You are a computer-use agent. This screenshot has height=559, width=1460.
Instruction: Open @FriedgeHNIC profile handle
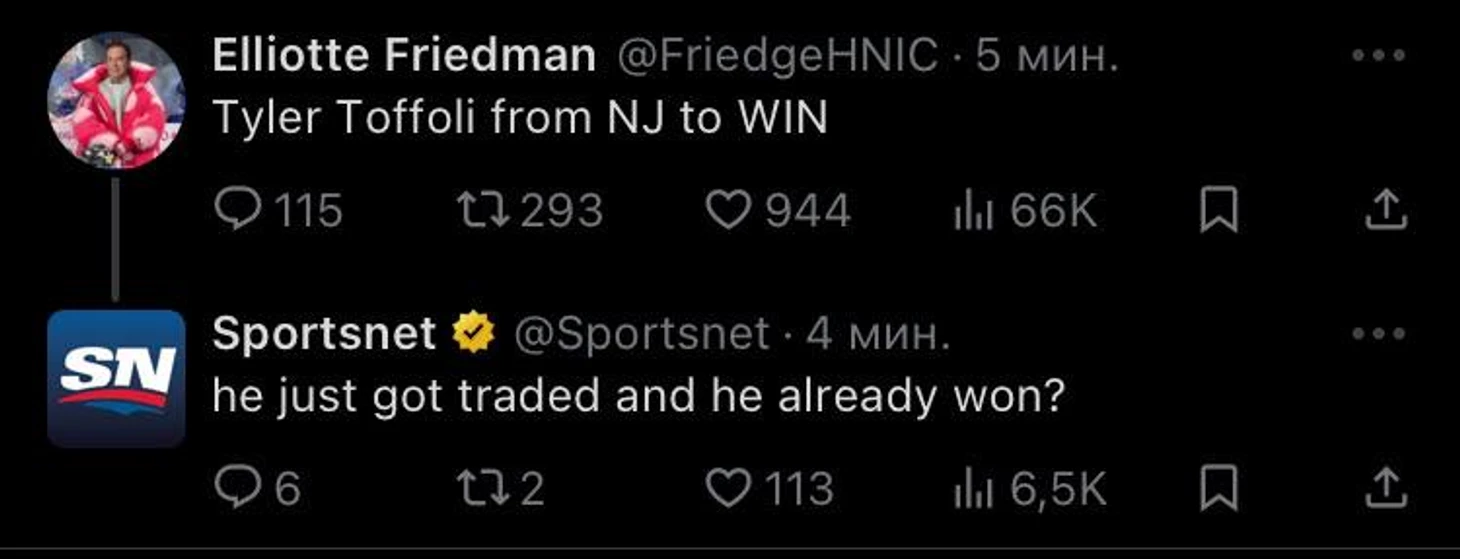pos(781,57)
